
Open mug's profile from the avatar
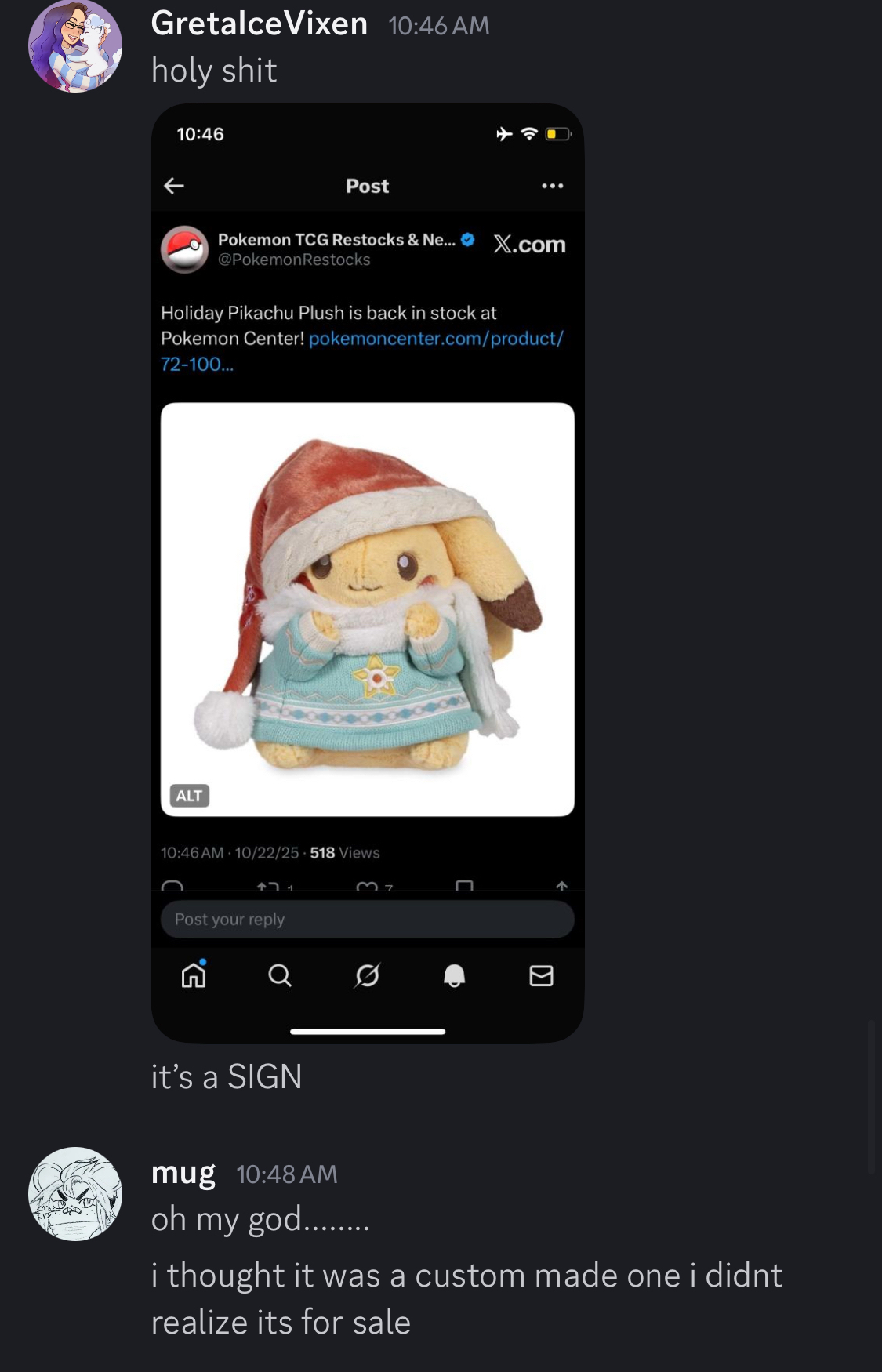75,1193
